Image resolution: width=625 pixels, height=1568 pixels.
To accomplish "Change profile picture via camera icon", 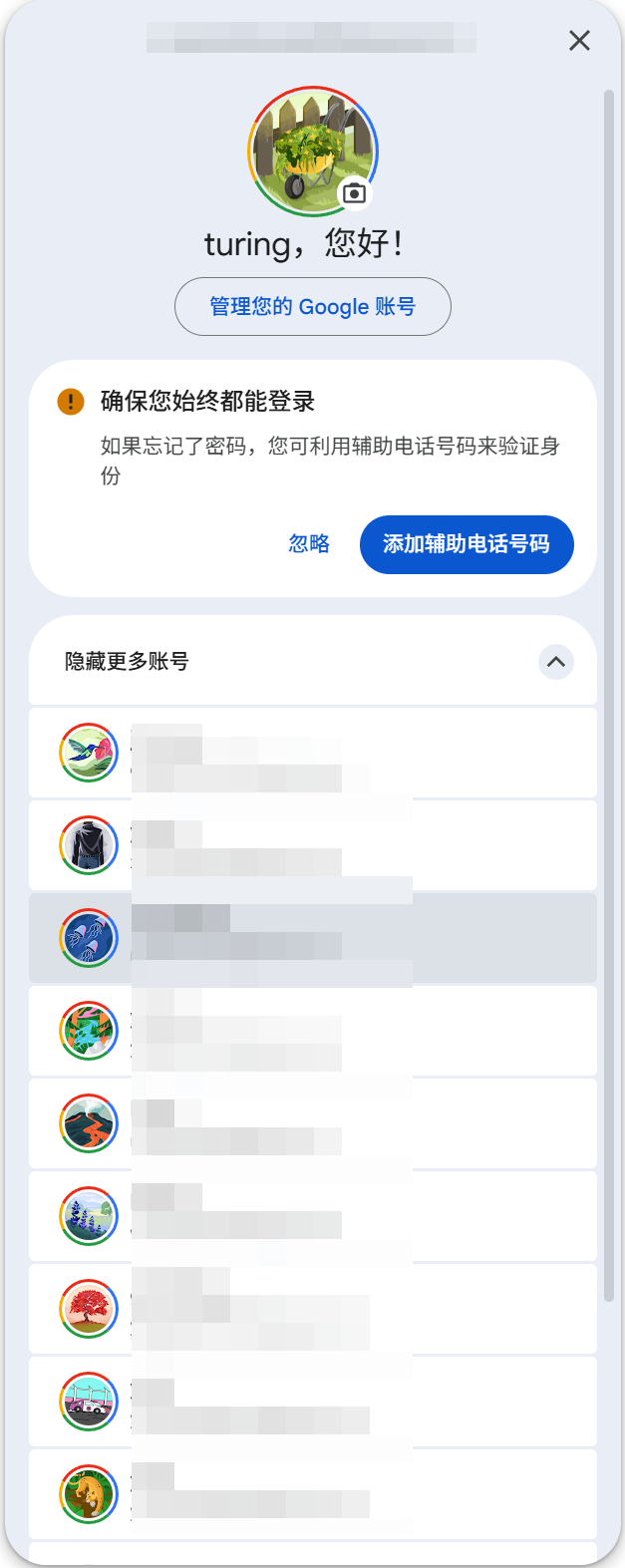I will [x=354, y=193].
